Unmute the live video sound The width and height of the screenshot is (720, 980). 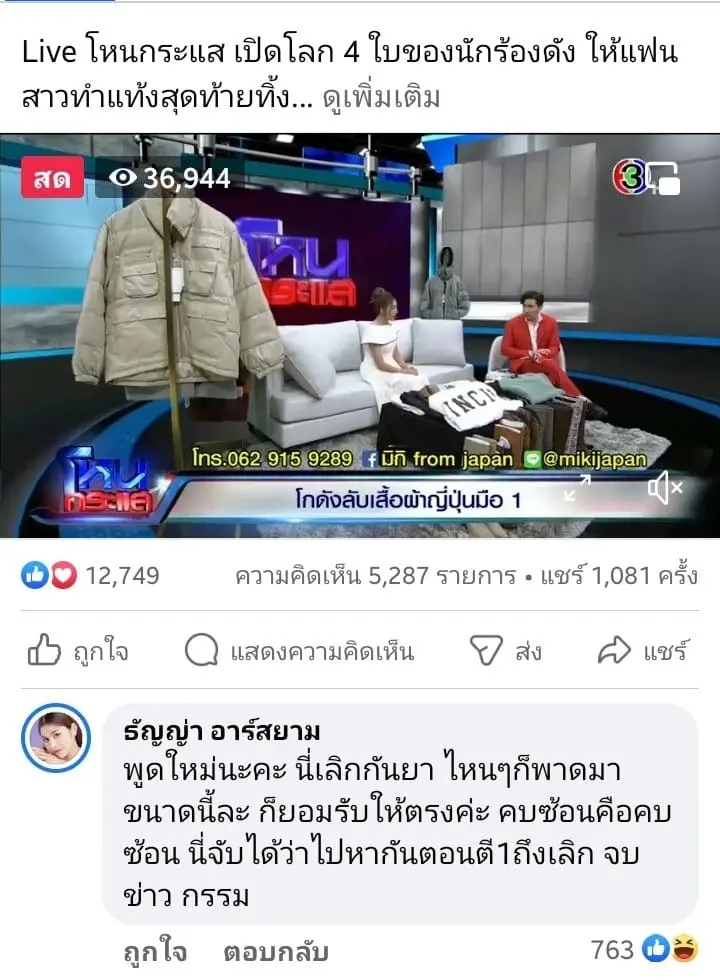(x=664, y=488)
